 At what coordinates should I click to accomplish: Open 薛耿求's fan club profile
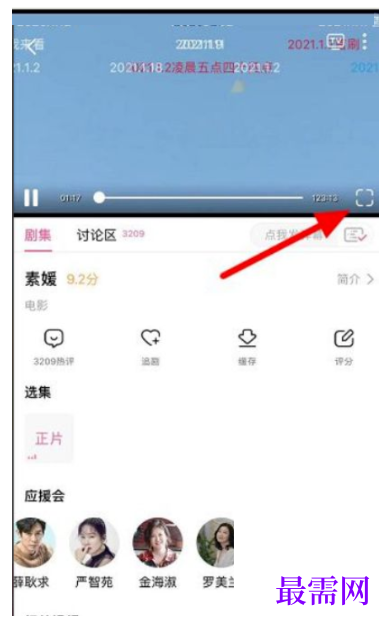tap(33, 553)
